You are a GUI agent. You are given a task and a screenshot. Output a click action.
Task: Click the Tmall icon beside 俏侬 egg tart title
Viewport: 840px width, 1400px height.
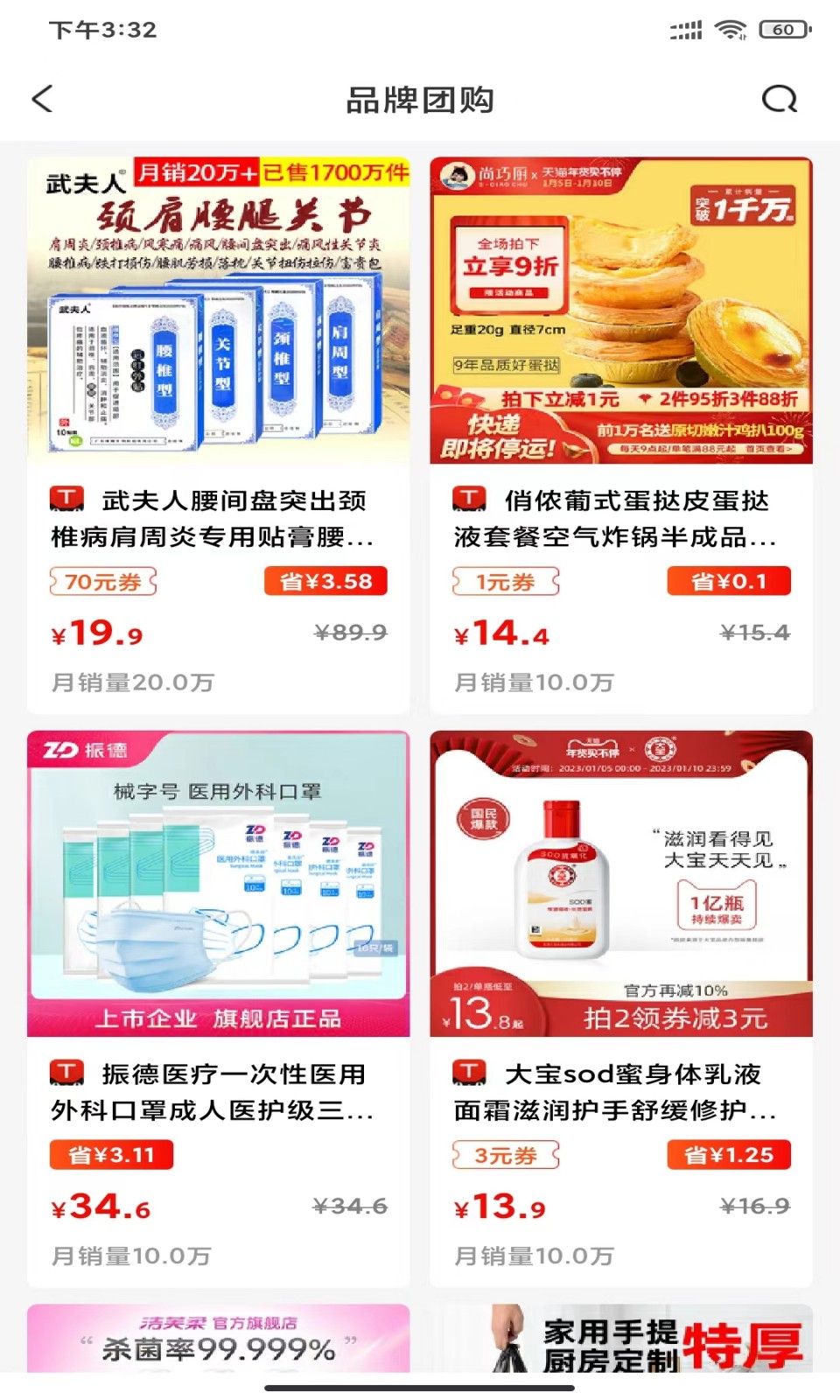pyautogui.click(x=471, y=499)
